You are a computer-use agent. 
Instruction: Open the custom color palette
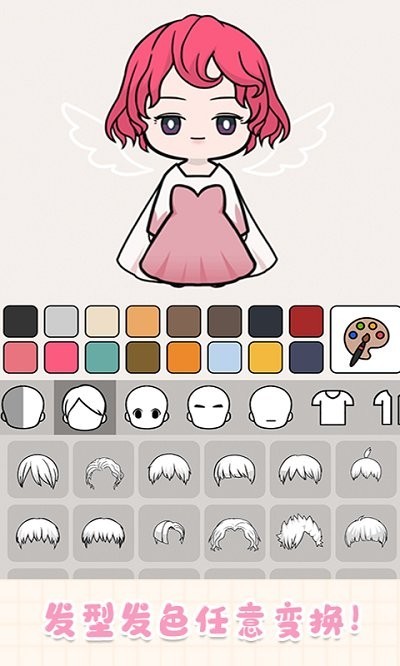[x=365, y=339]
